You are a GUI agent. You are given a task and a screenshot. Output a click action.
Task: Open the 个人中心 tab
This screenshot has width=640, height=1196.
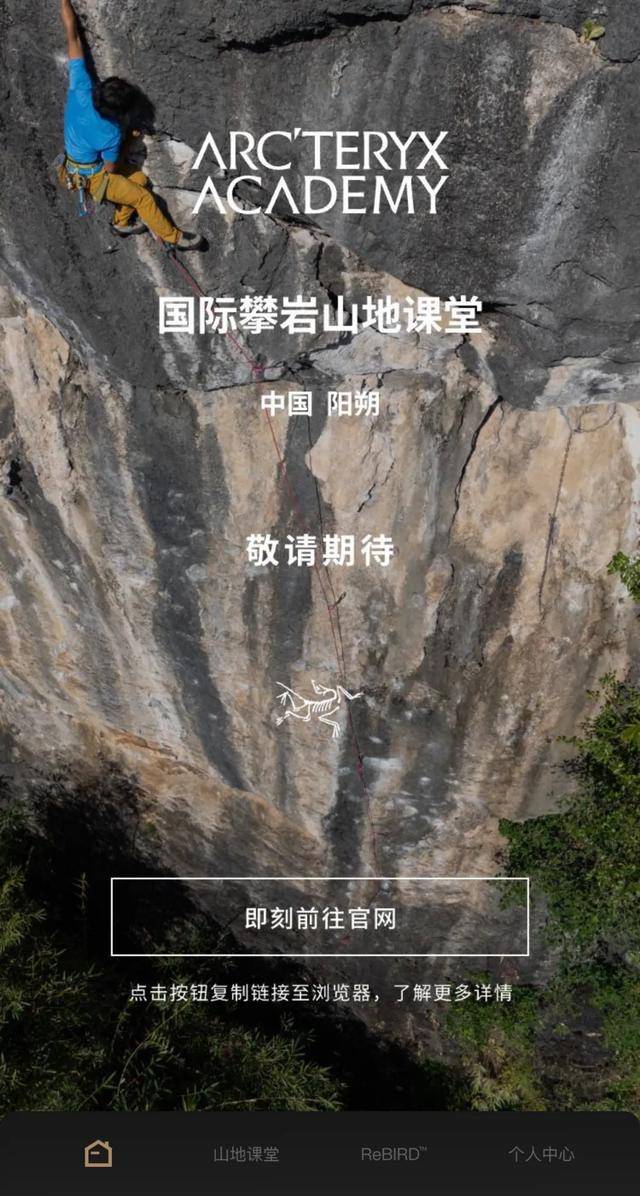541,1154
